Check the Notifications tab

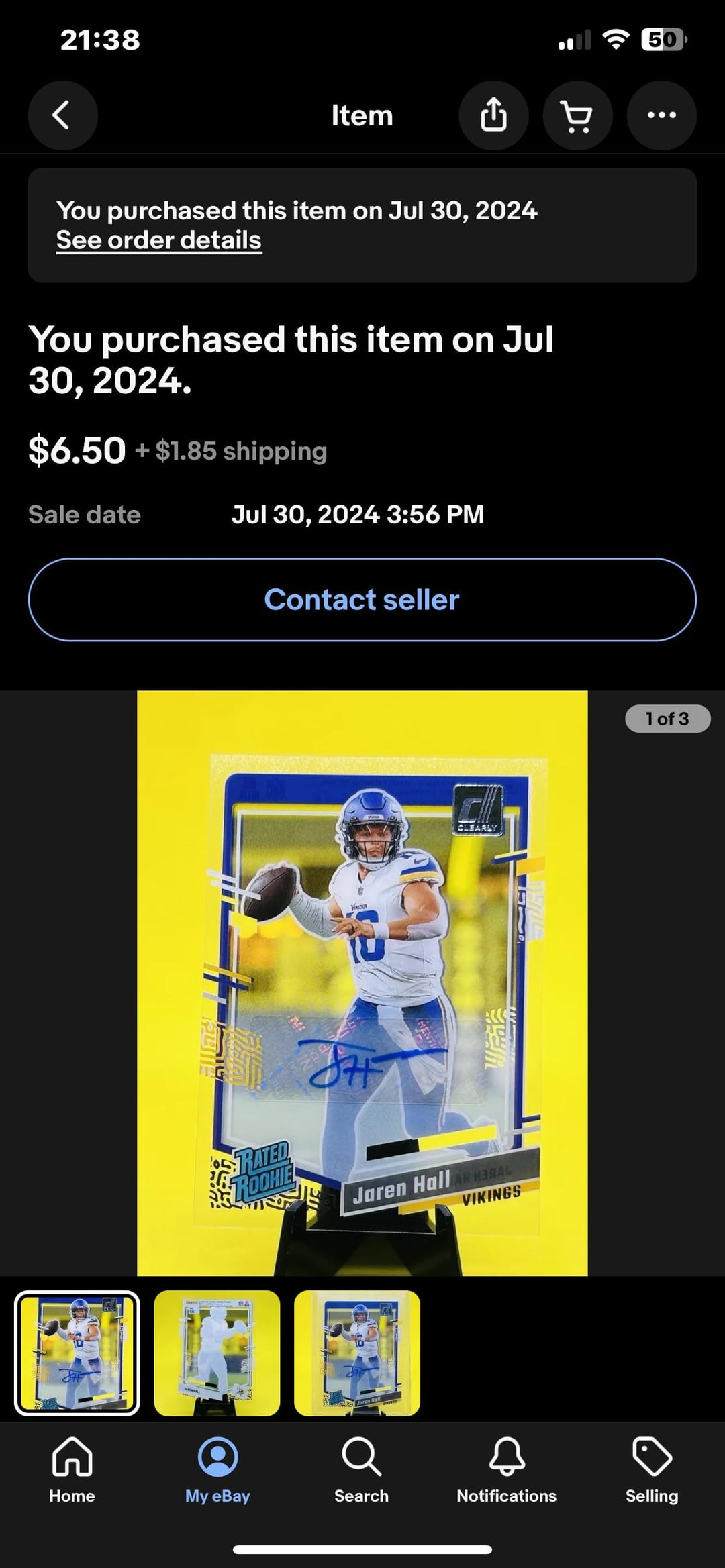pos(506,1469)
